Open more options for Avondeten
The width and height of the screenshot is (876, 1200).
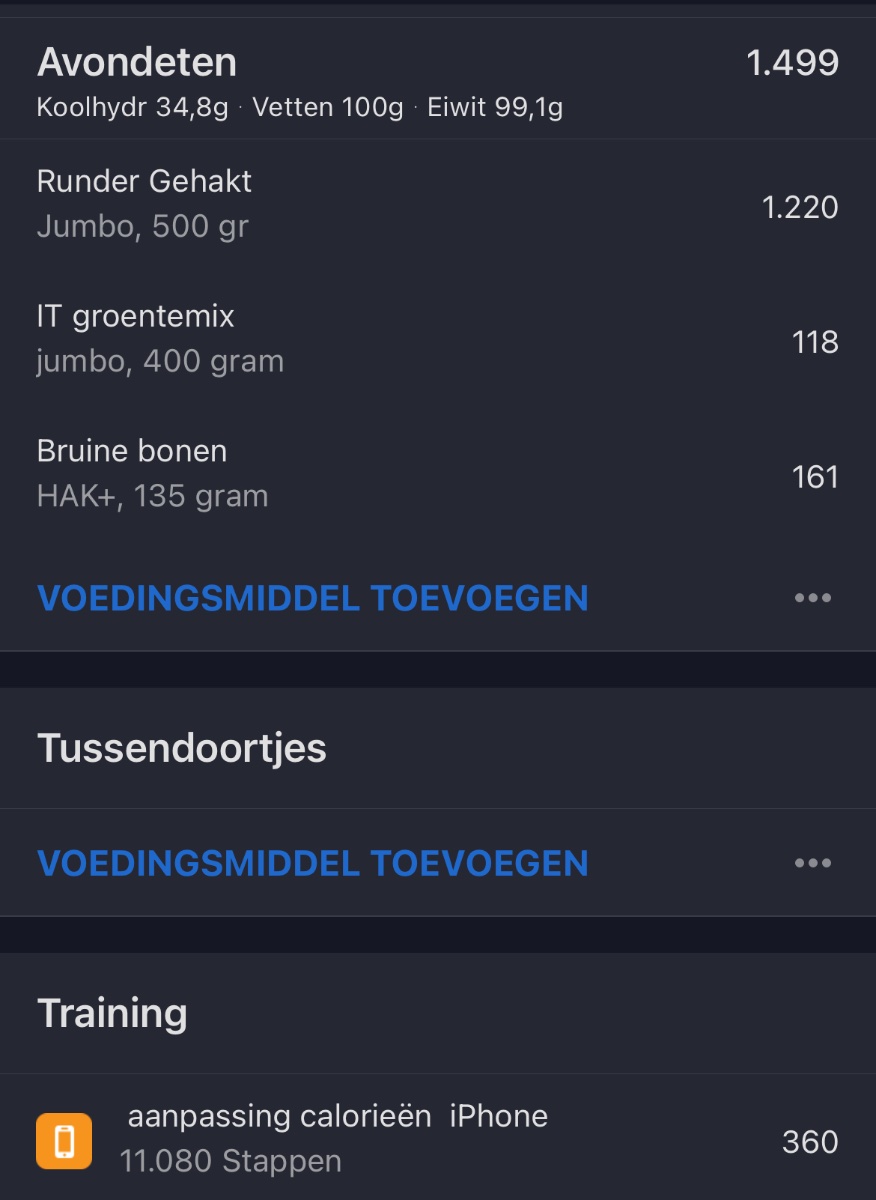click(812, 598)
